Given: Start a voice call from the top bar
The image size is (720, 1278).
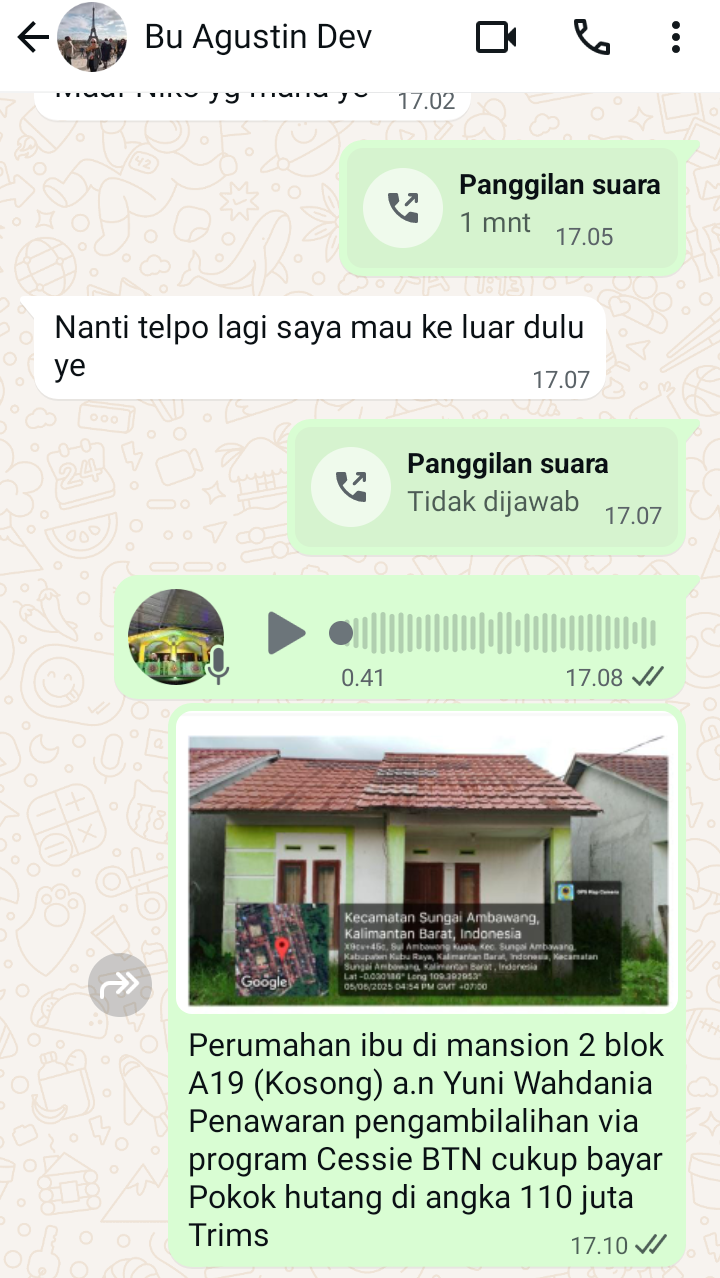Looking at the screenshot, I should point(594,36).
